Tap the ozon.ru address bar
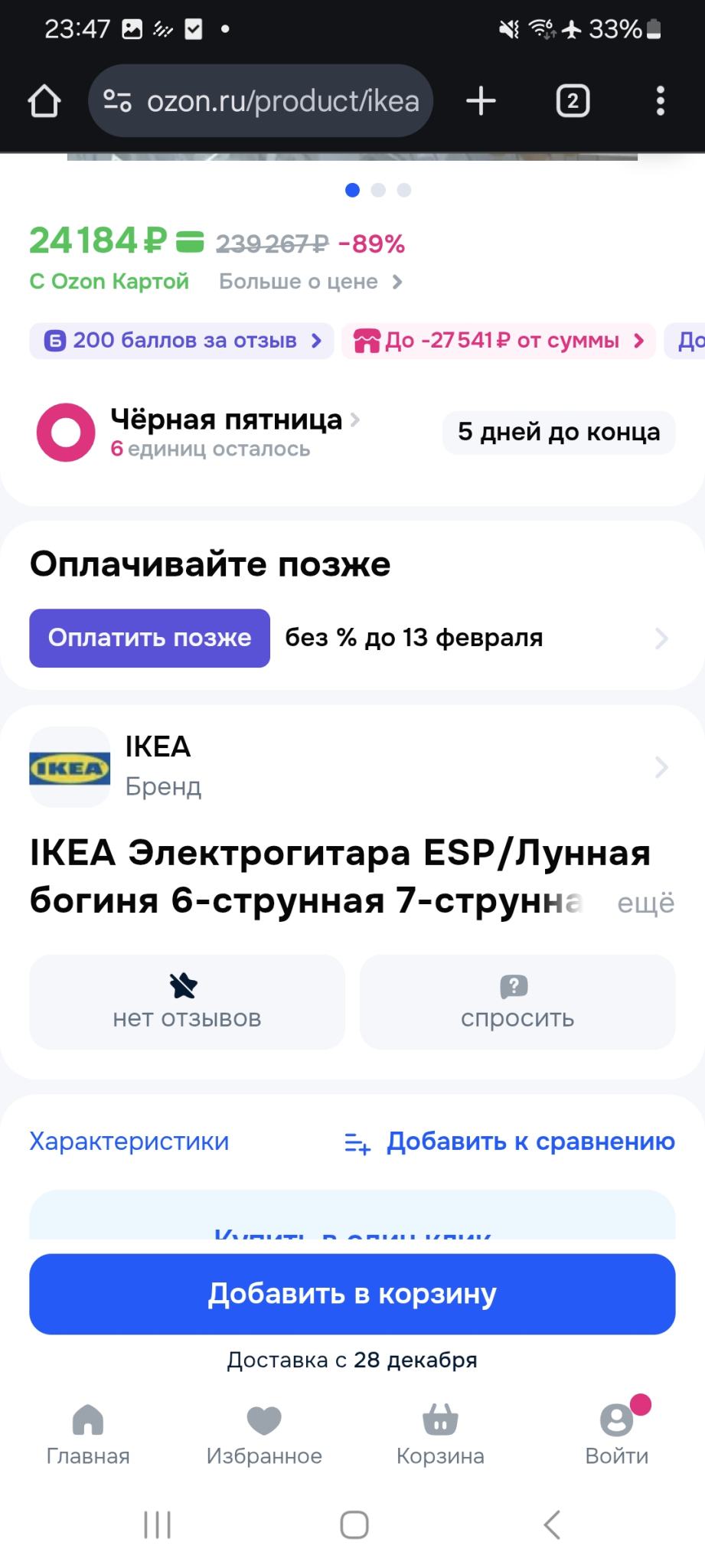The image size is (705, 1568). [x=260, y=101]
